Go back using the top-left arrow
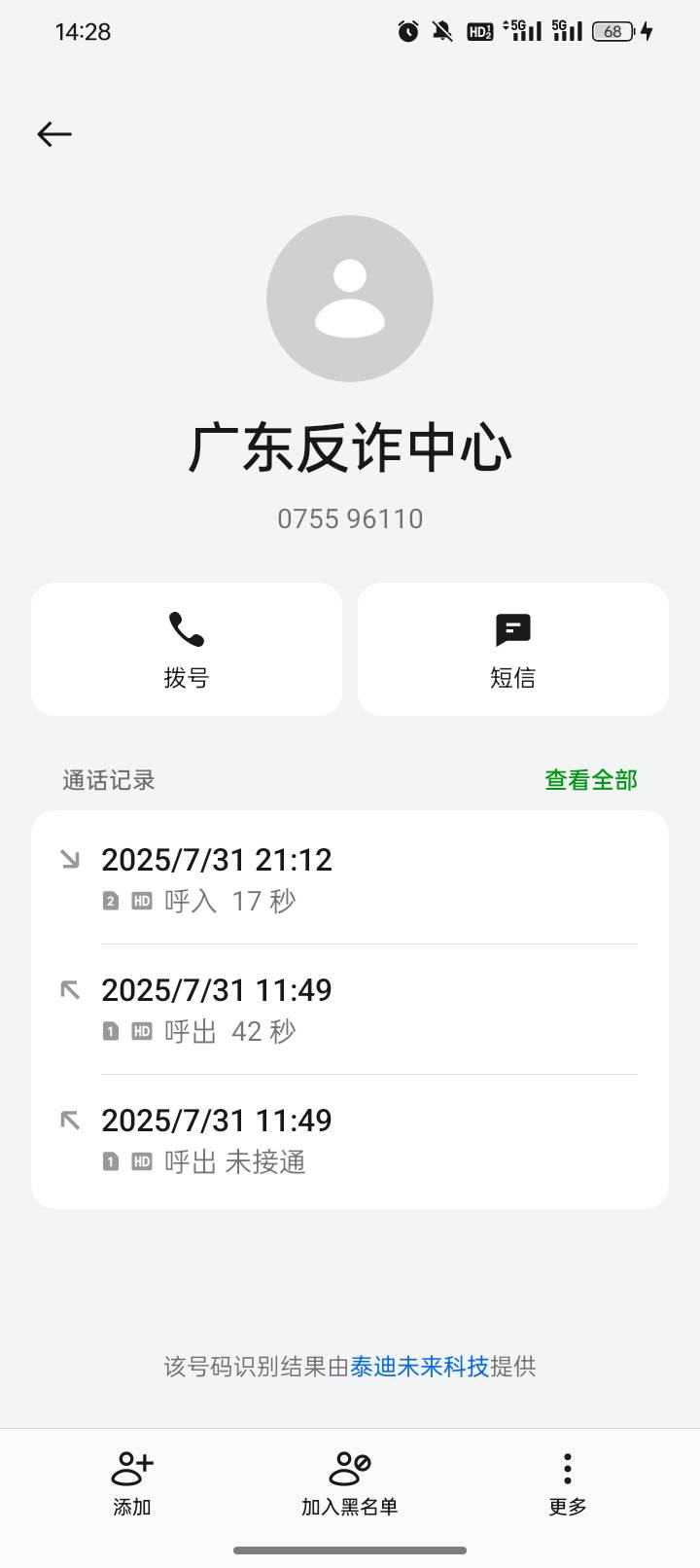700x1568 pixels. (54, 134)
